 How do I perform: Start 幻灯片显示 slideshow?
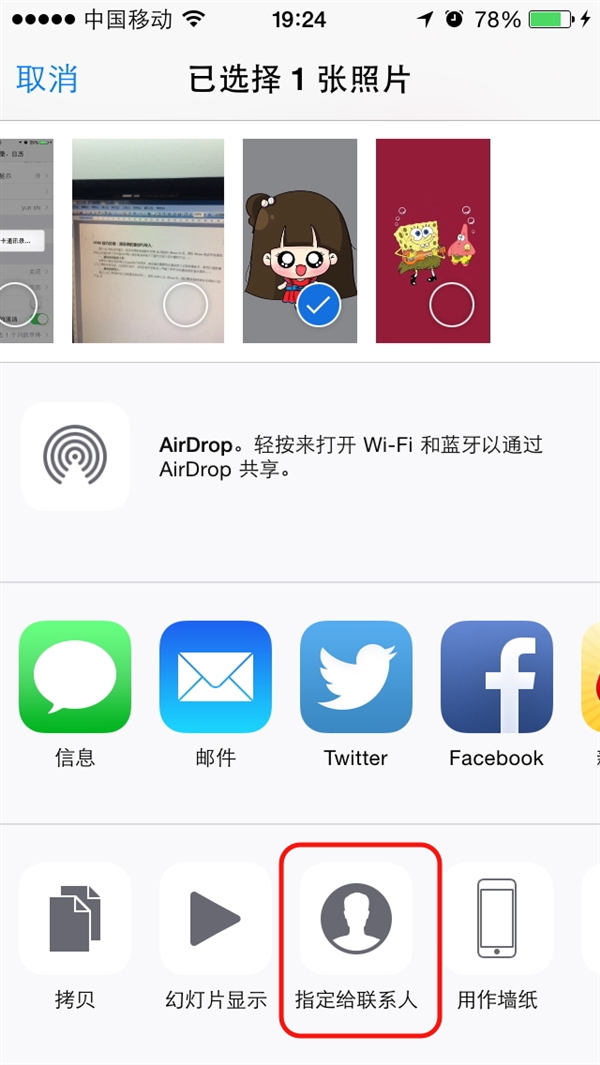tap(216, 918)
